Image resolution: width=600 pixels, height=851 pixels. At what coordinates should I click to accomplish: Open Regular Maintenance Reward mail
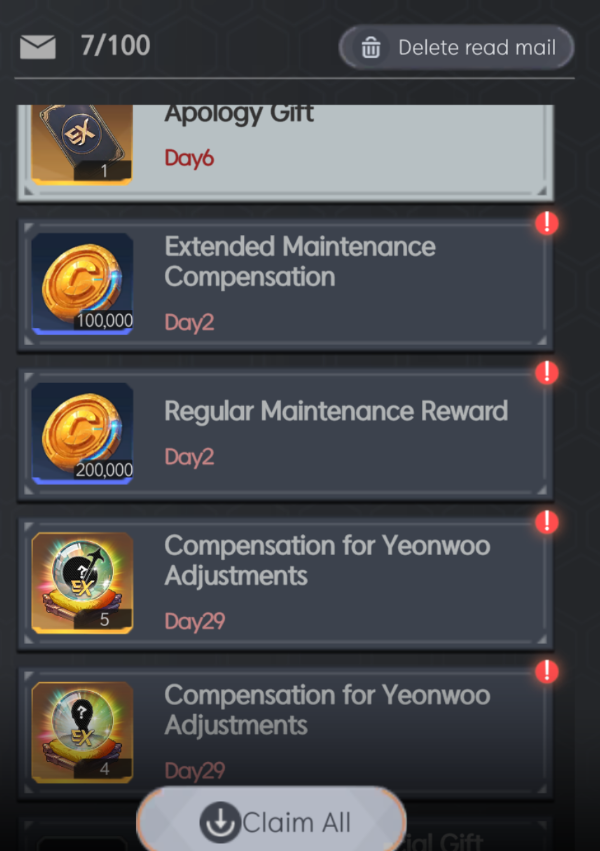(x=285, y=433)
